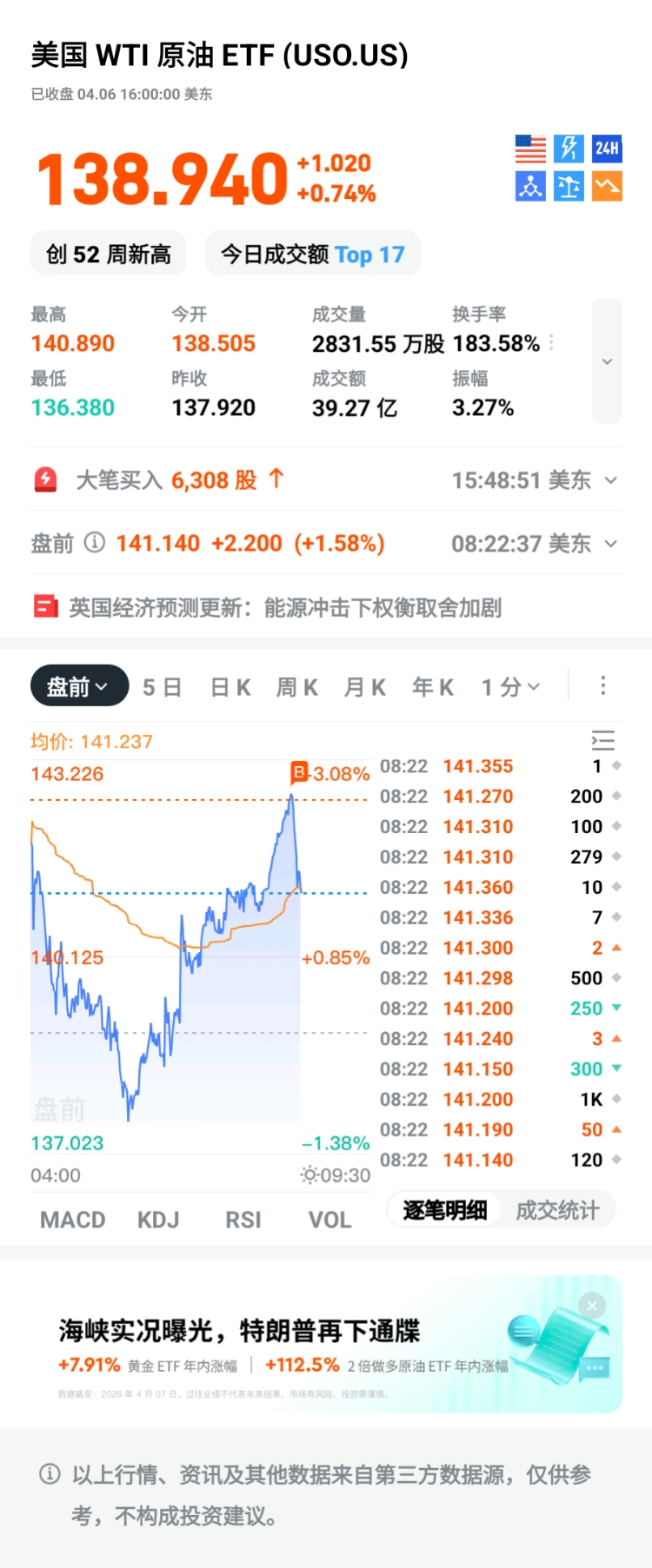The image size is (652, 1568).
Task: Switch chart to 5日 view
Action: [x=163, y=687]
